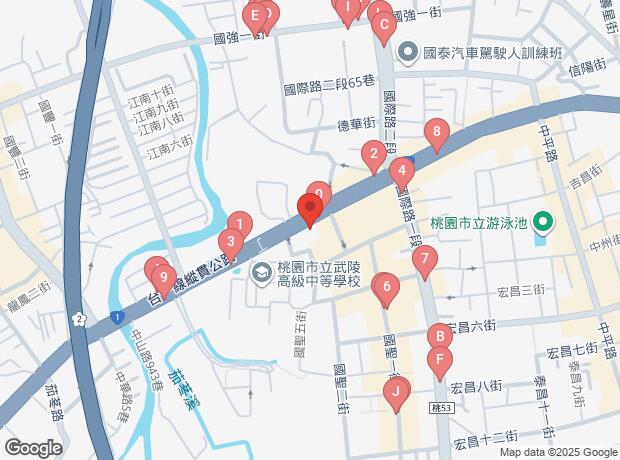The width and height of the screenshot is (620, 460).
Task: Select map marker 7
Action: coord(425,262)
